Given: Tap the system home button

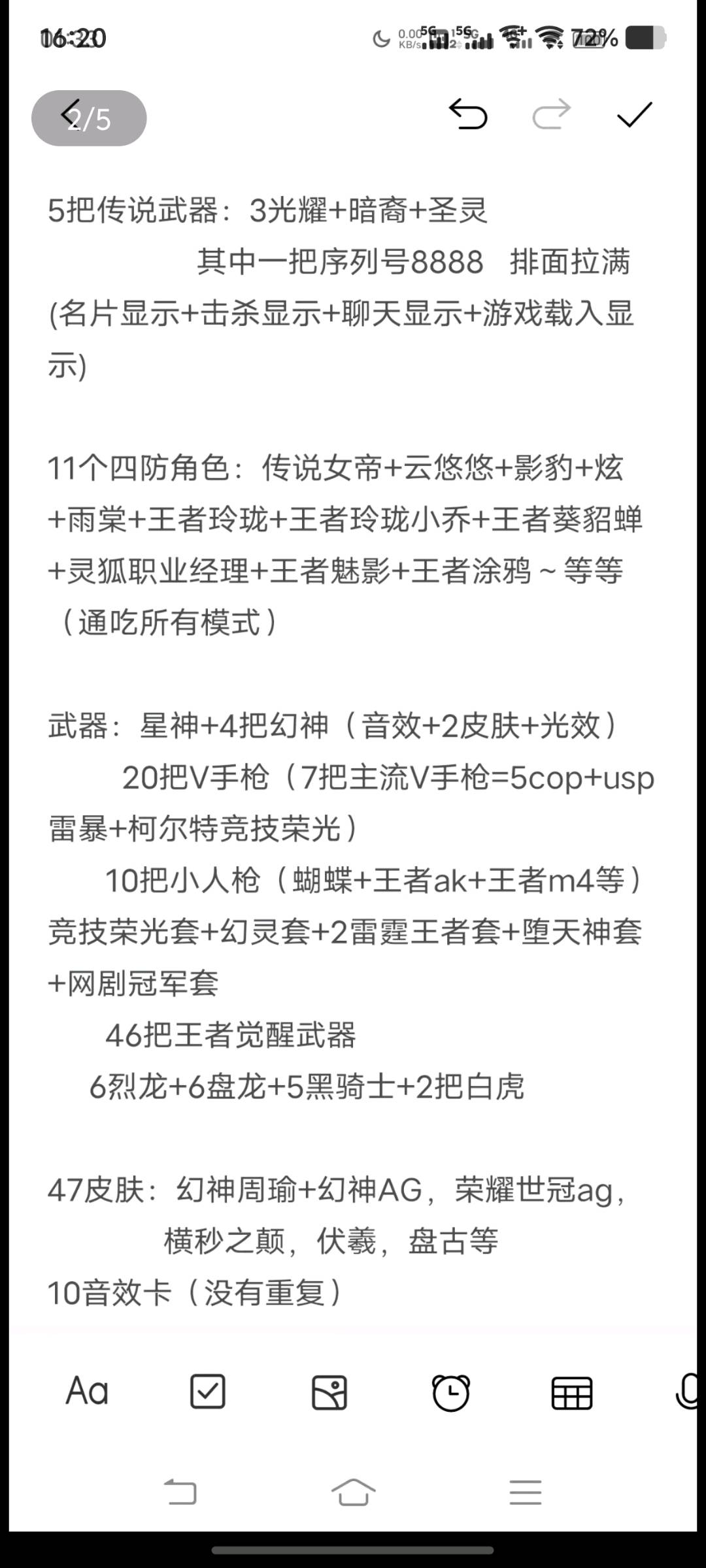Looking at the screenshot, I should point(353,1492).
